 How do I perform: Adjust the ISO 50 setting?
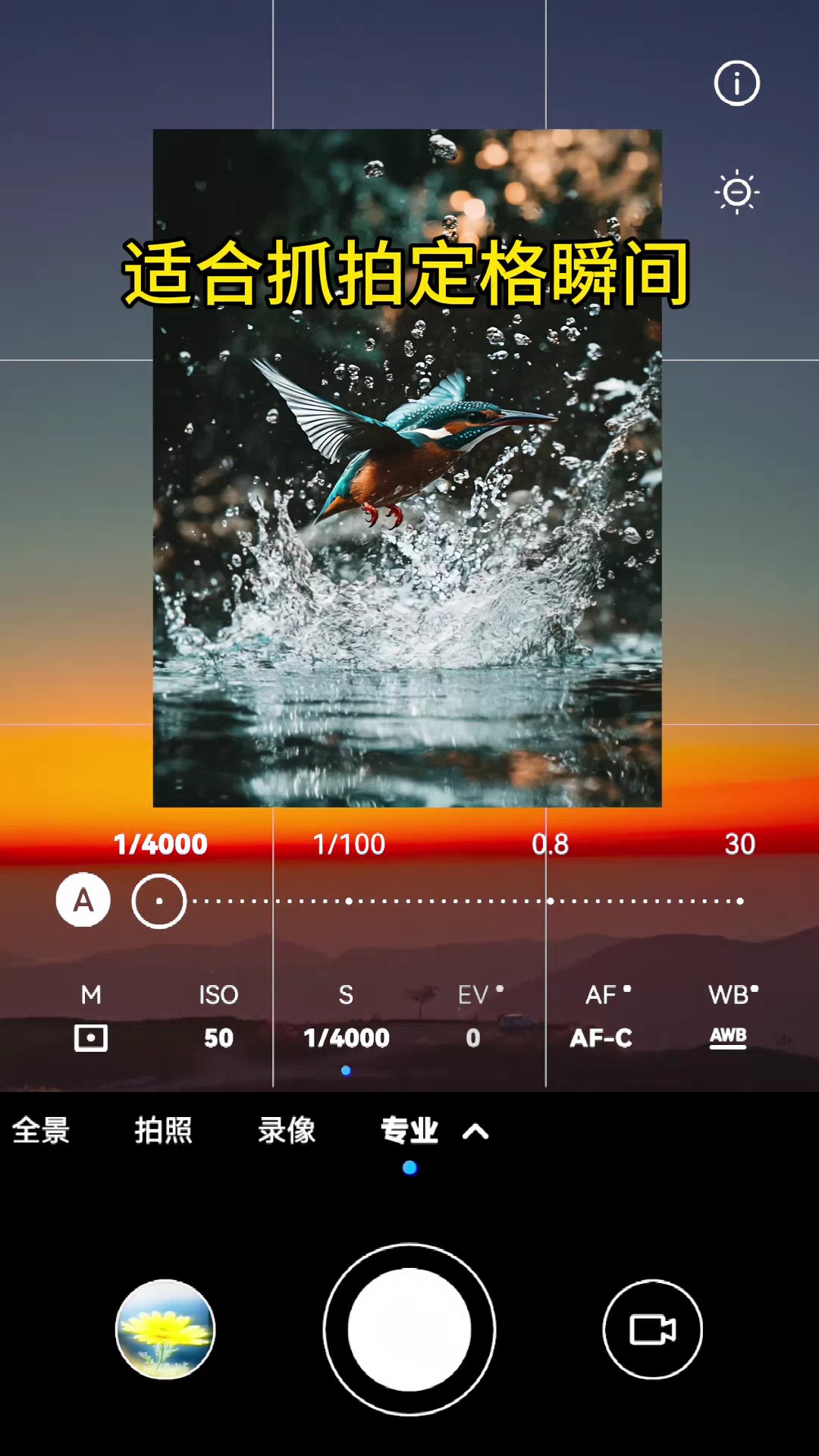[x=218, y=1017]
